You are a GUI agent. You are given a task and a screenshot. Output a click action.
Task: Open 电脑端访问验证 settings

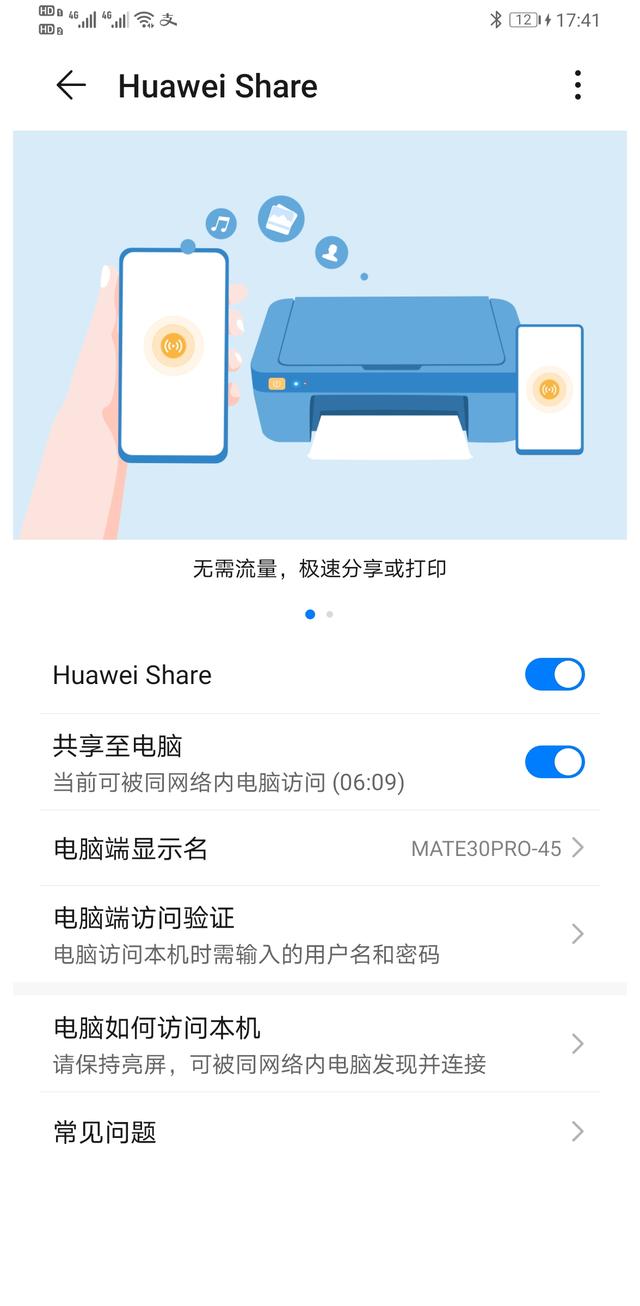[x=320, y=934]
